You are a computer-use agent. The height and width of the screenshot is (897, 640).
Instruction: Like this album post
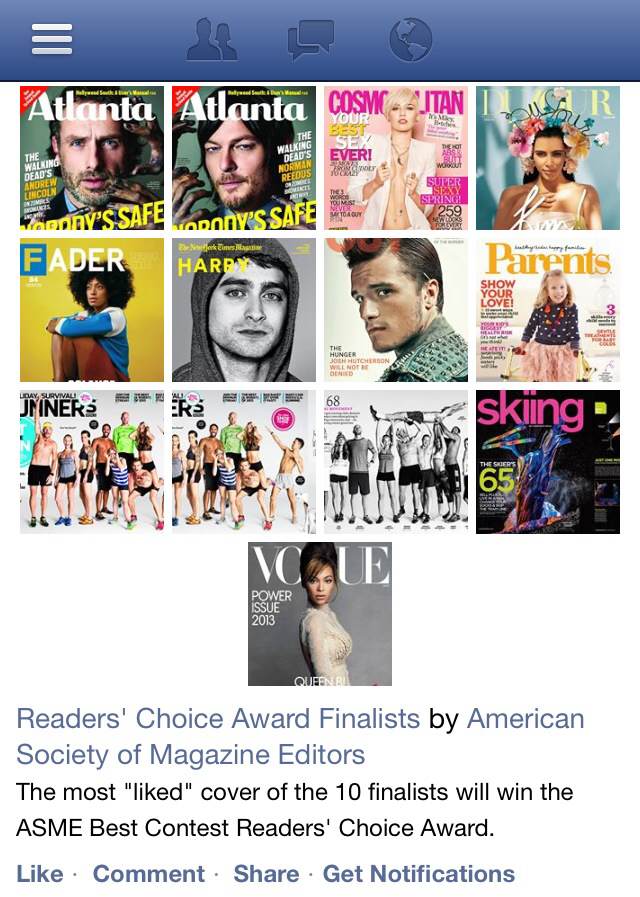point(40,874)
